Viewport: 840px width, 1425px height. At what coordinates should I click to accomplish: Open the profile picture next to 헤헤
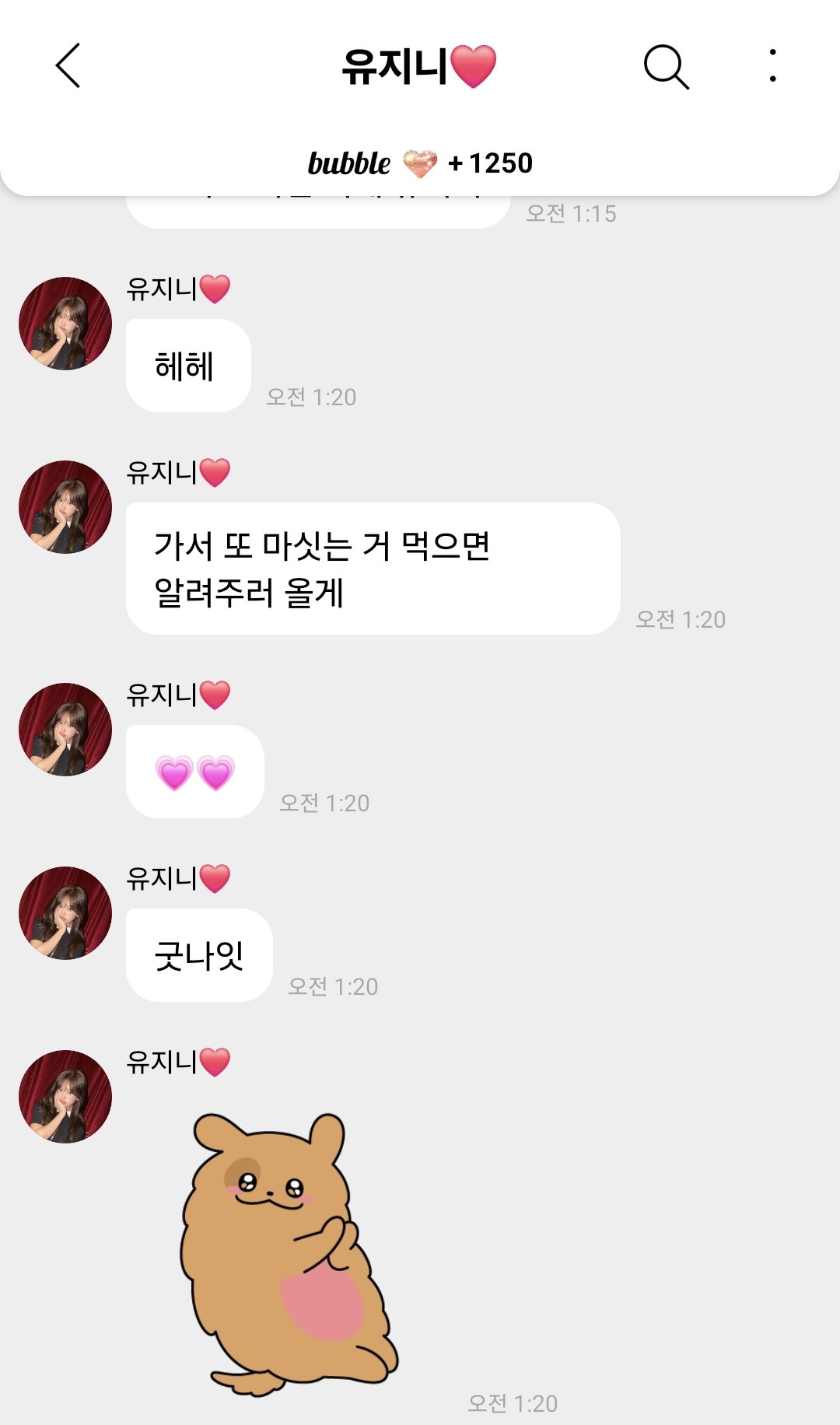[65, 324]
